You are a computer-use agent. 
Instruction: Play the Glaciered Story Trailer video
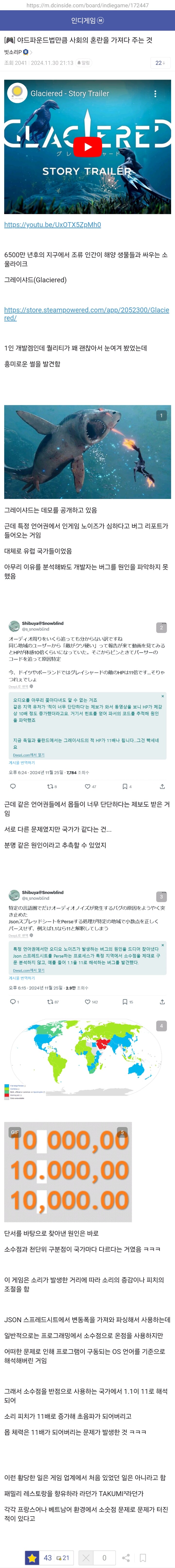[87, 147]
